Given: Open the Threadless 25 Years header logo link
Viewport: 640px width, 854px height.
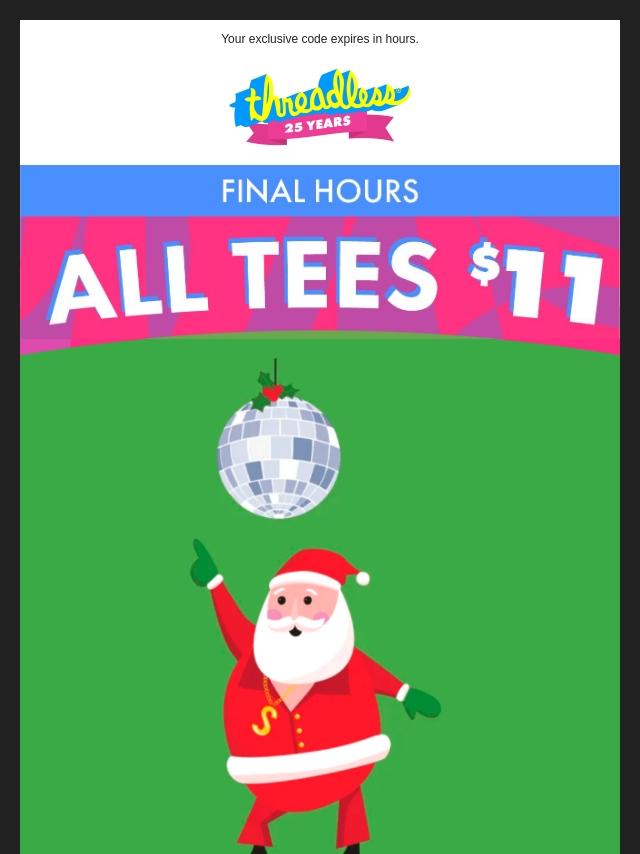Looking at the screenshot, I should pyautogui.click(x=319, y=106).
